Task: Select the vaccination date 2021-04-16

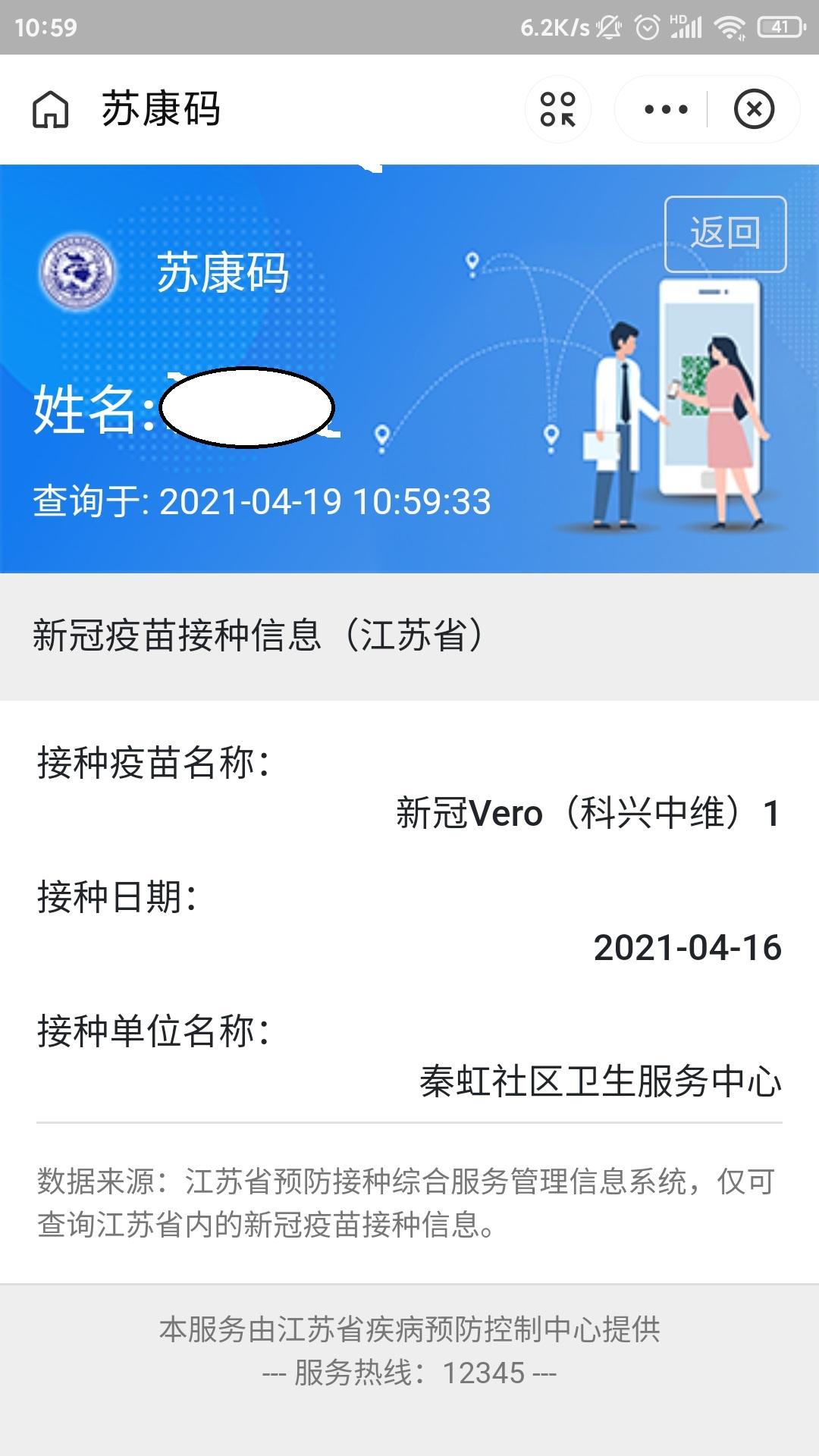Action: coord(686,946)
